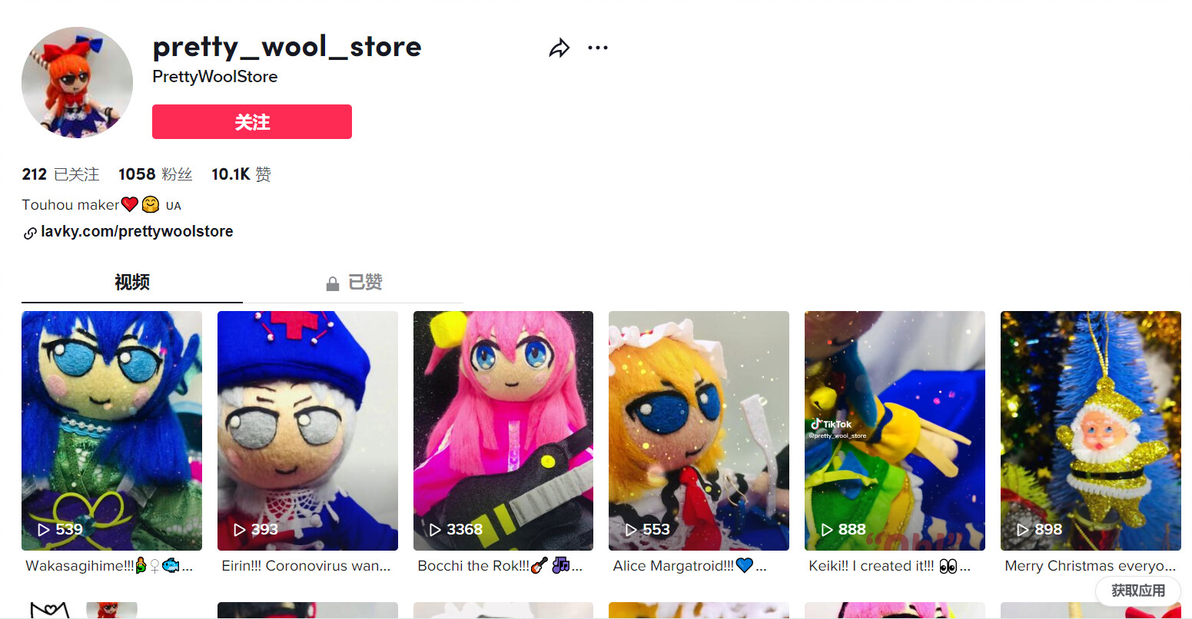The height and width of the screenshot is (619, 1192).
Task: Play the Eirin Coronovirus video
Action: [x=307, y=430]
